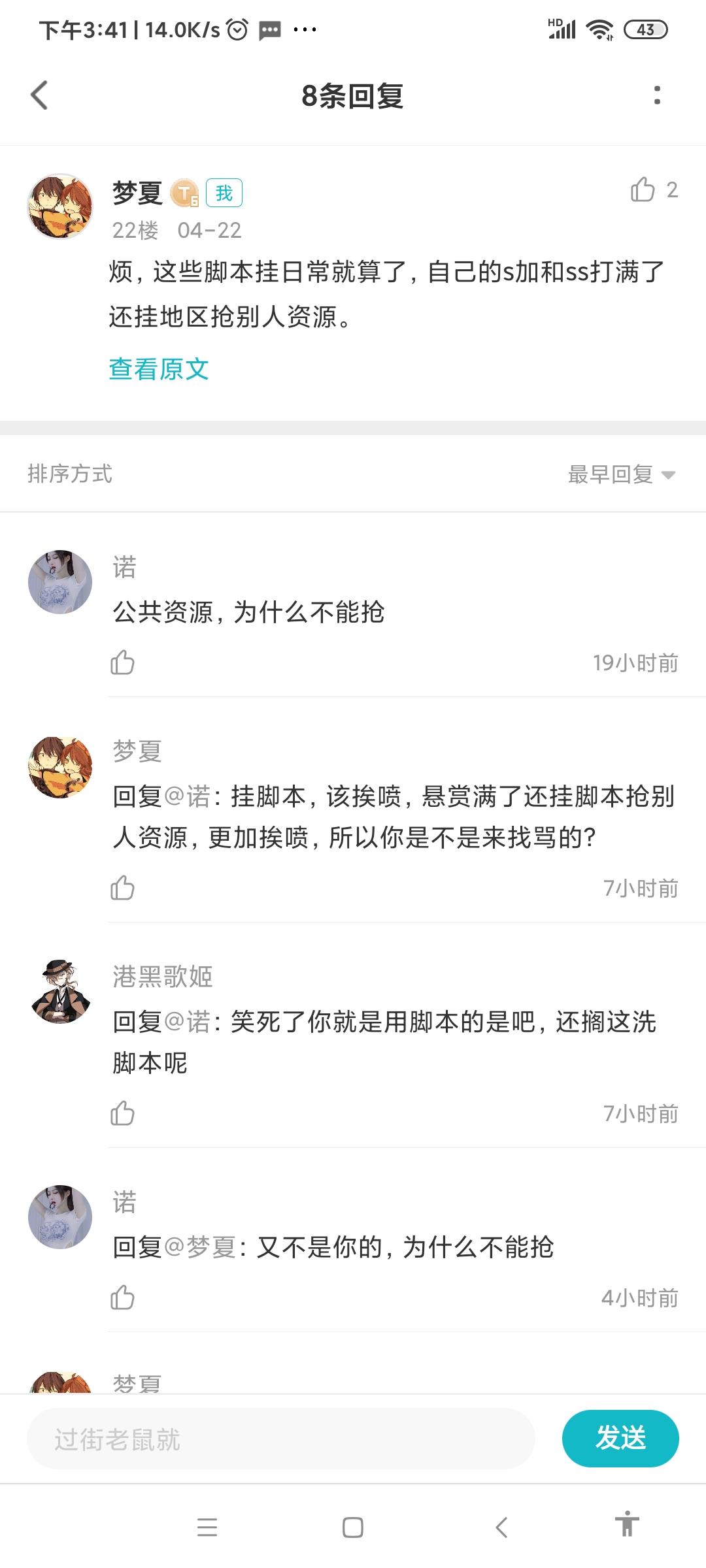The image size is (706, 1568).
Task: Like 港黑歌姬's reply
Action: click(122, 1113)
